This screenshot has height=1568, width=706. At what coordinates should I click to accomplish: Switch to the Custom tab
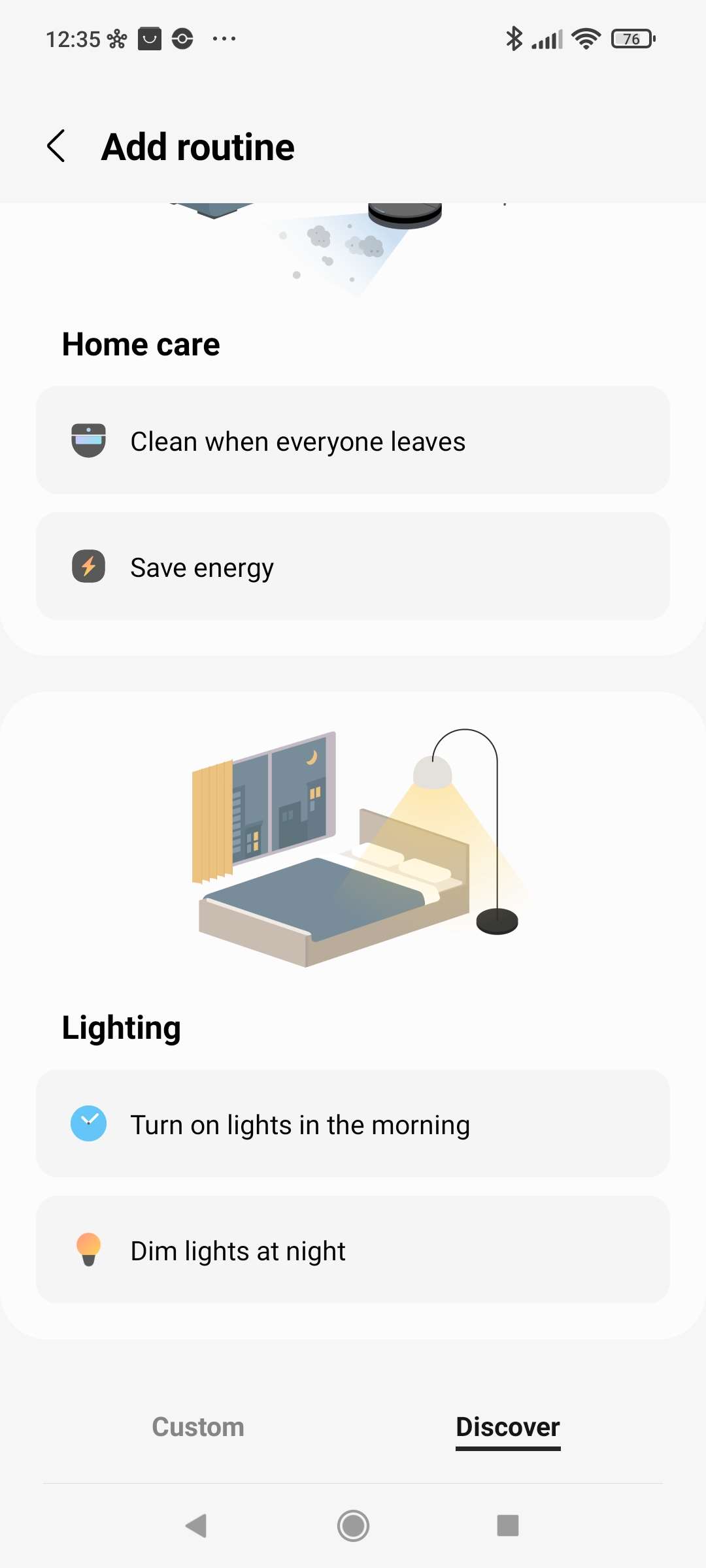[x=198, y=1428]
